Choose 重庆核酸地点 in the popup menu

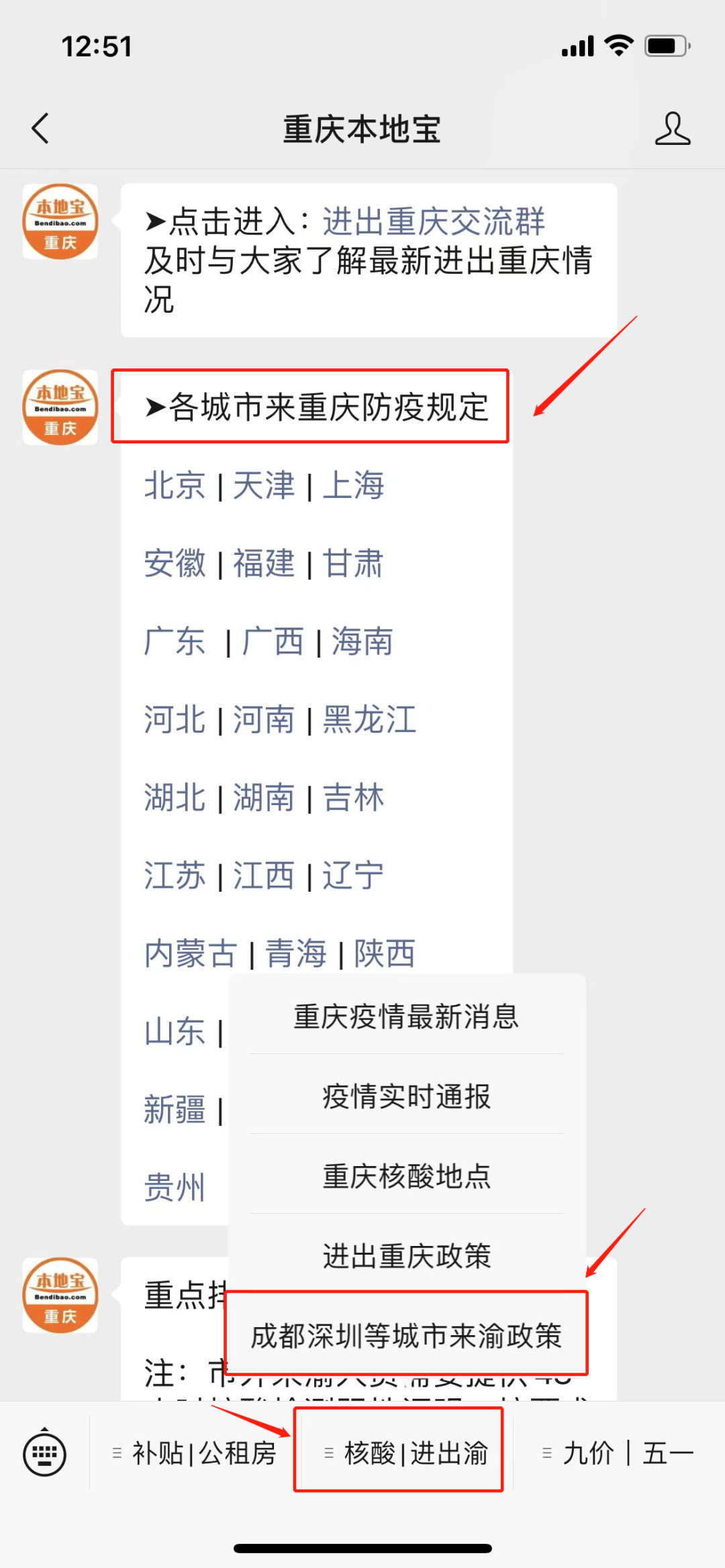(x=407, y=1176)
